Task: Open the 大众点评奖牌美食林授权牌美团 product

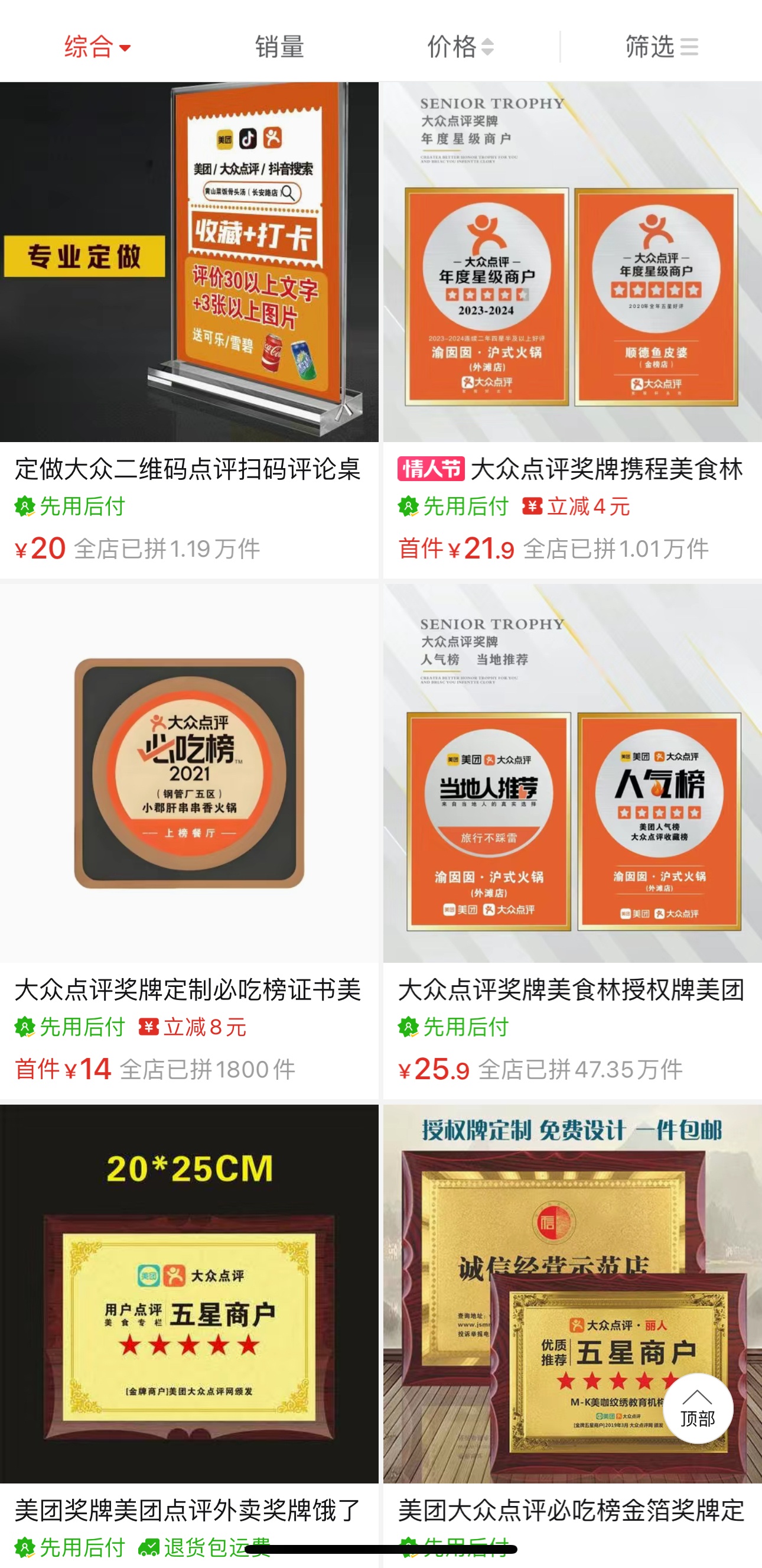Action: [572, 773]
